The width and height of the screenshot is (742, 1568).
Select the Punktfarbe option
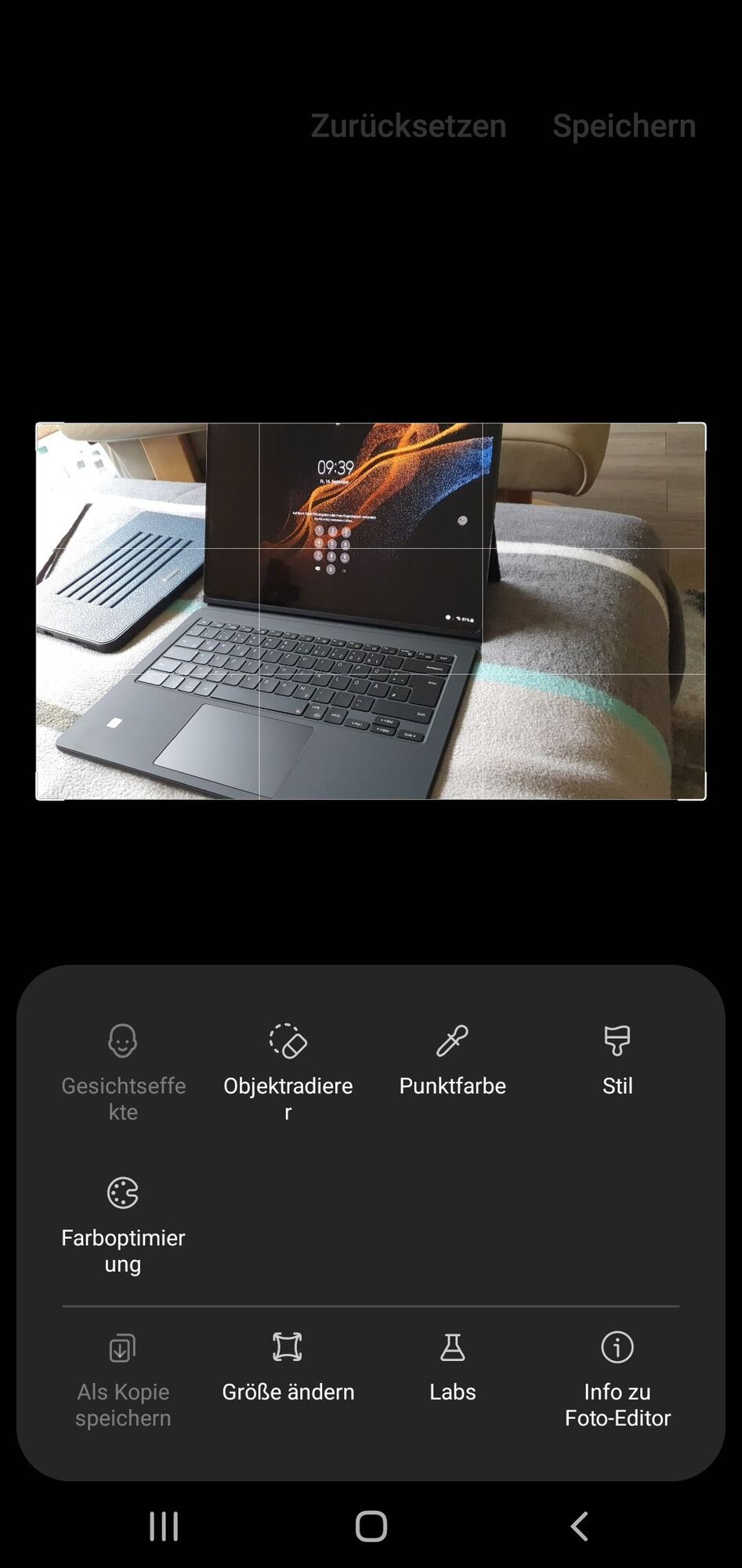pyautogui.click(x=452, y=1060)
